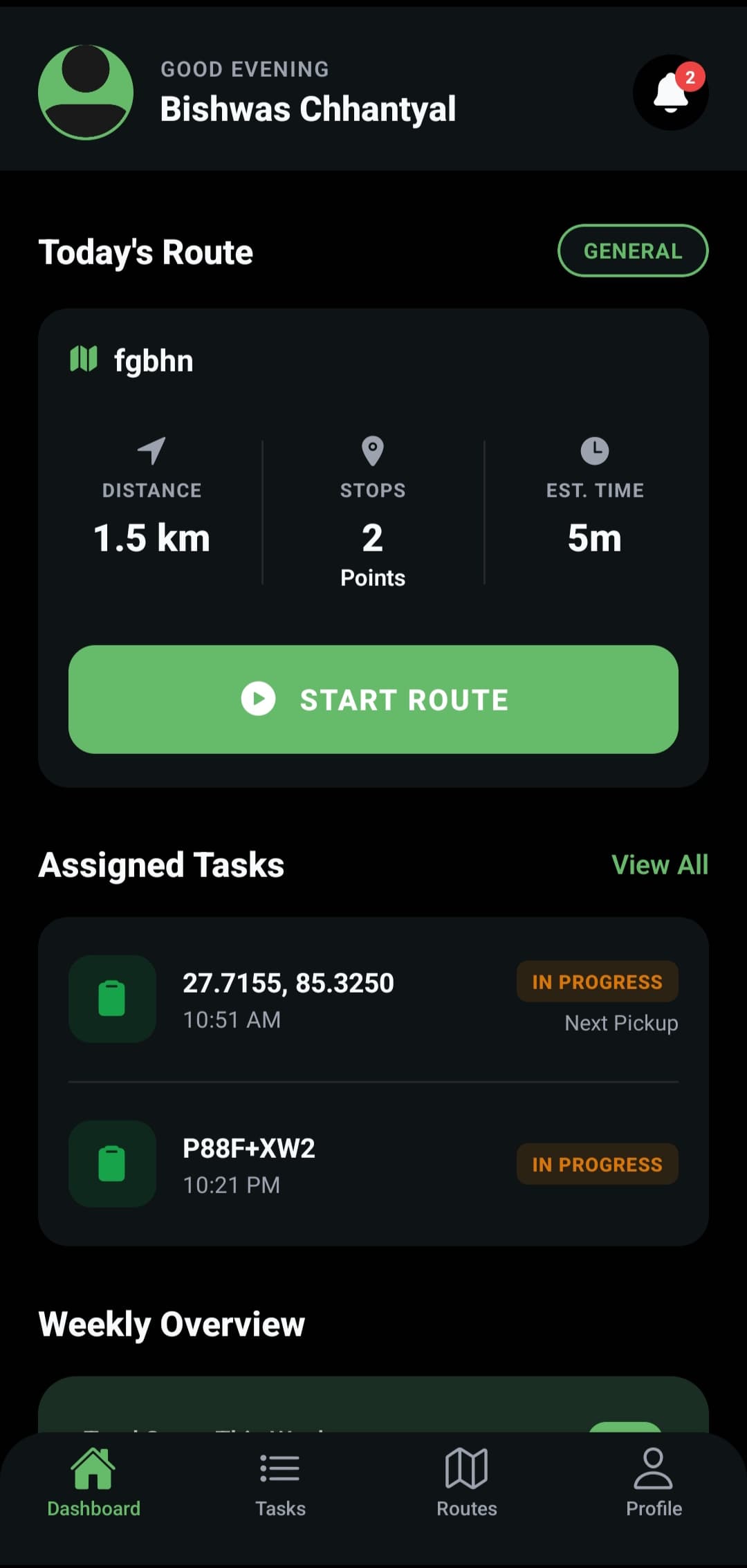View all assigned tasks
The width and height of the screenshot is (747, 1568).
pyautogui.click(x=660, y=865)
